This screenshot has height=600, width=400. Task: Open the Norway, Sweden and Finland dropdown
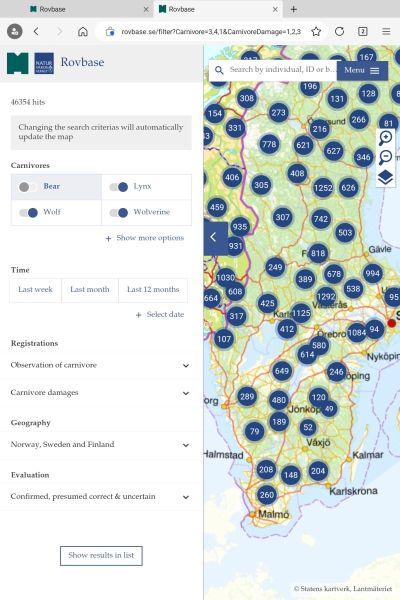pyautogui.click(x=100, y=445)
